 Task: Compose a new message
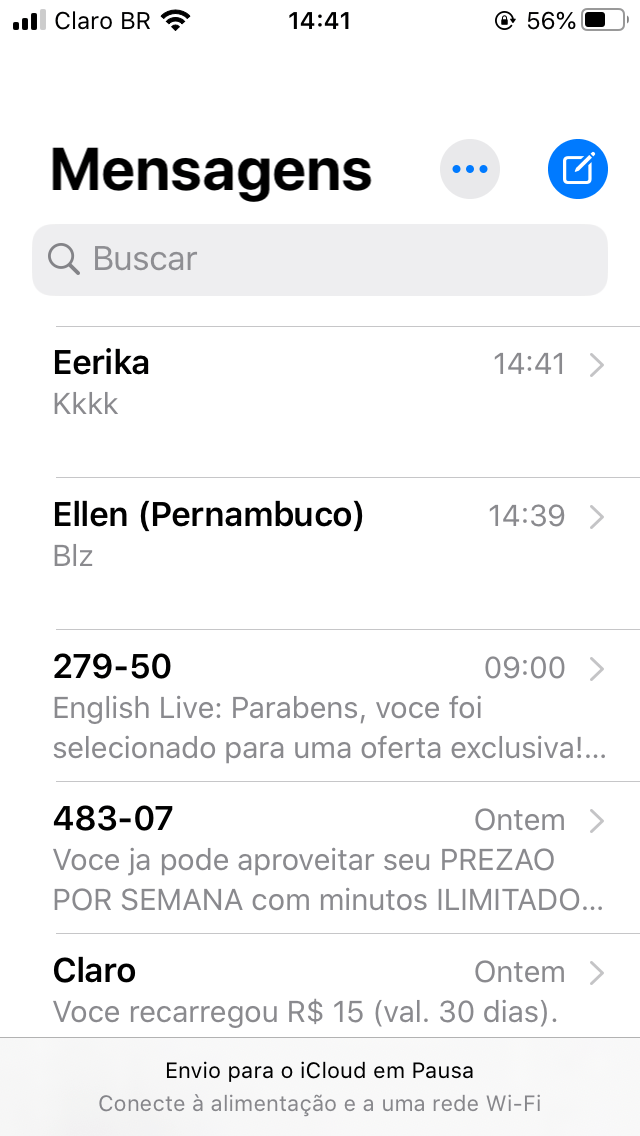pyautogui.click(x=578, y=169)
